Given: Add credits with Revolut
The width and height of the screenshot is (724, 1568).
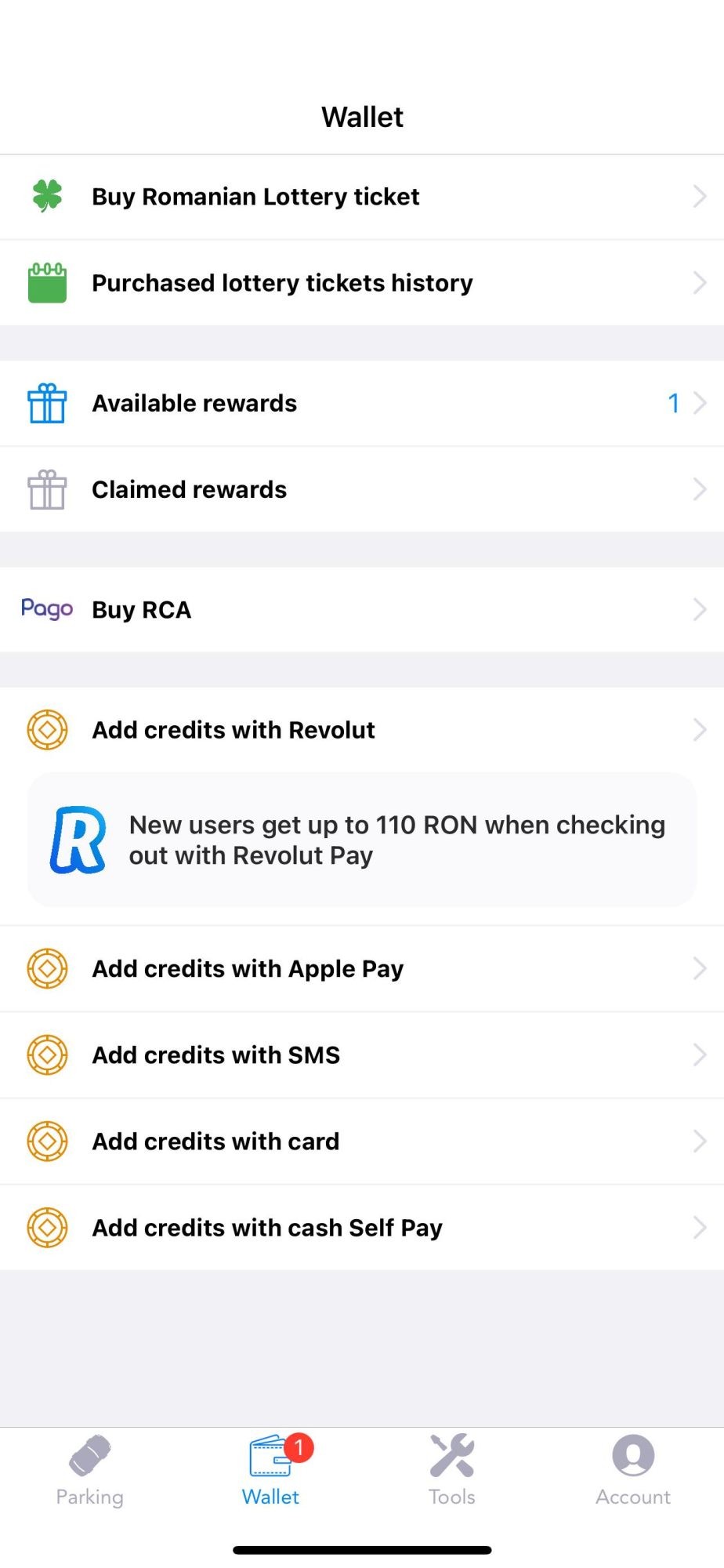Looking at the screenshot, I should point(362,730).
